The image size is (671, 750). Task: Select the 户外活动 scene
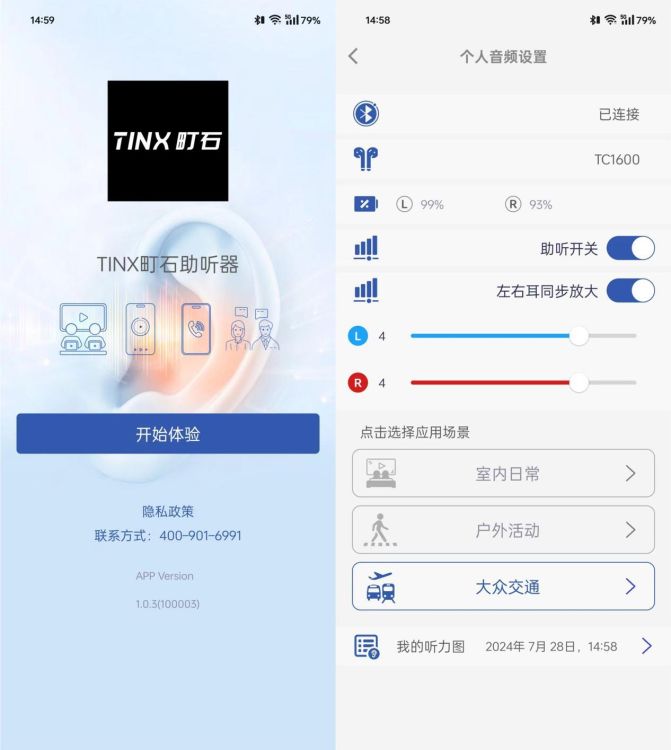[x=503, y=530]
